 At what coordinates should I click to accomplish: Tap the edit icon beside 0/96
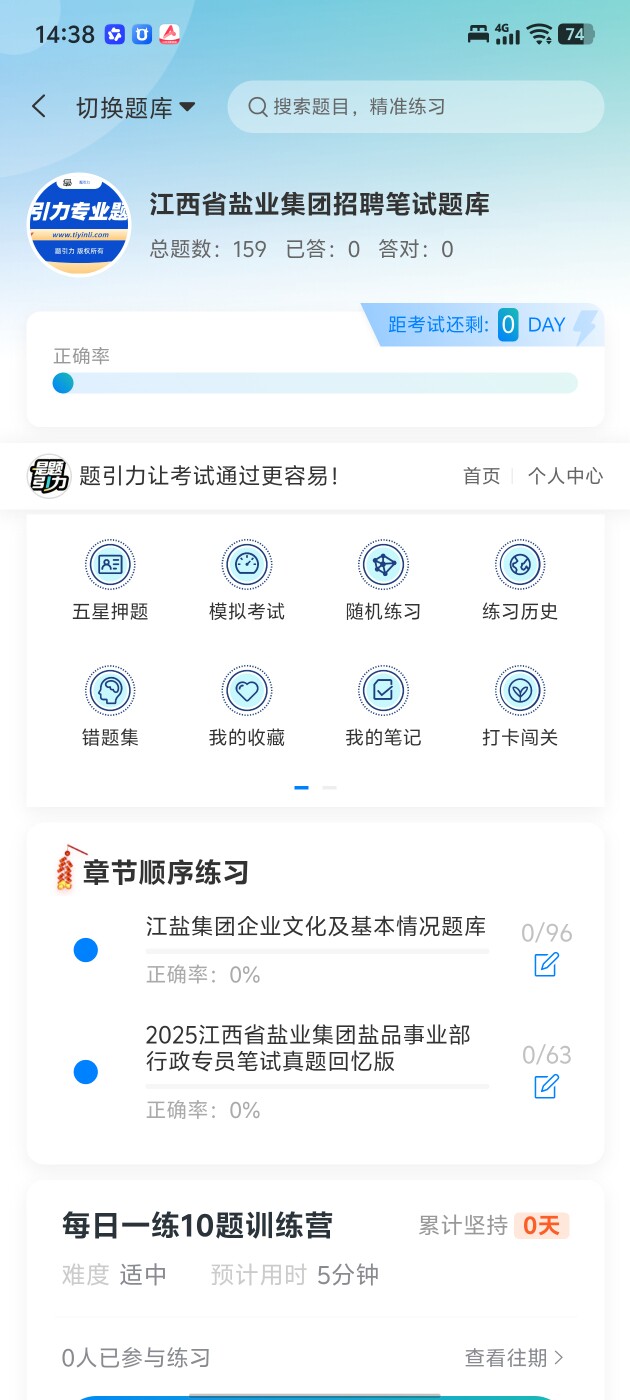(546, 965)
